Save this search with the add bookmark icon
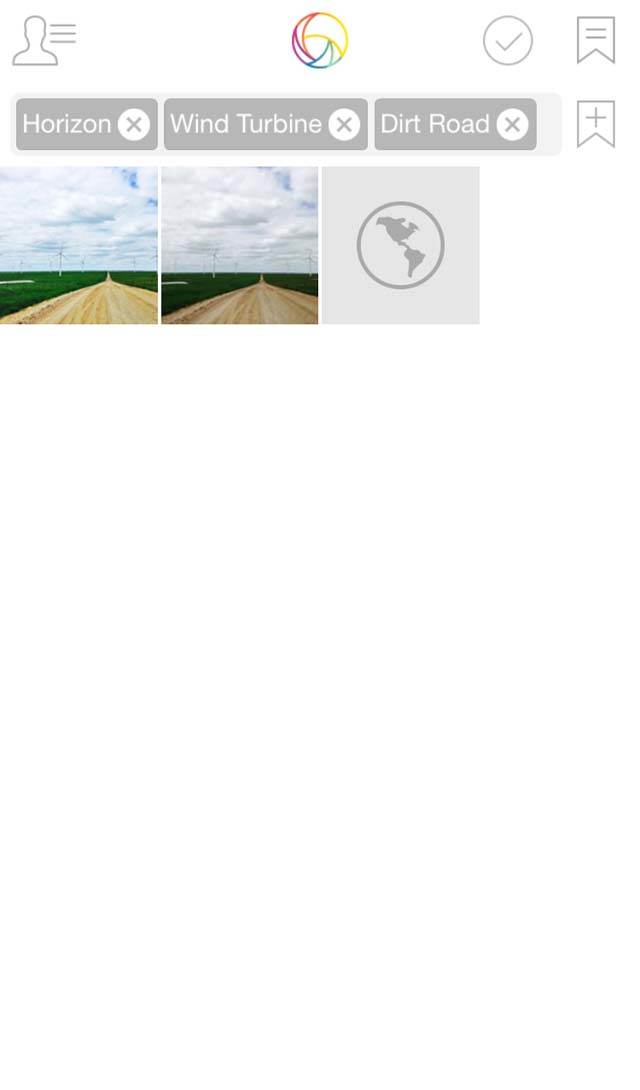640x1090 pixels. click(596, 124)
